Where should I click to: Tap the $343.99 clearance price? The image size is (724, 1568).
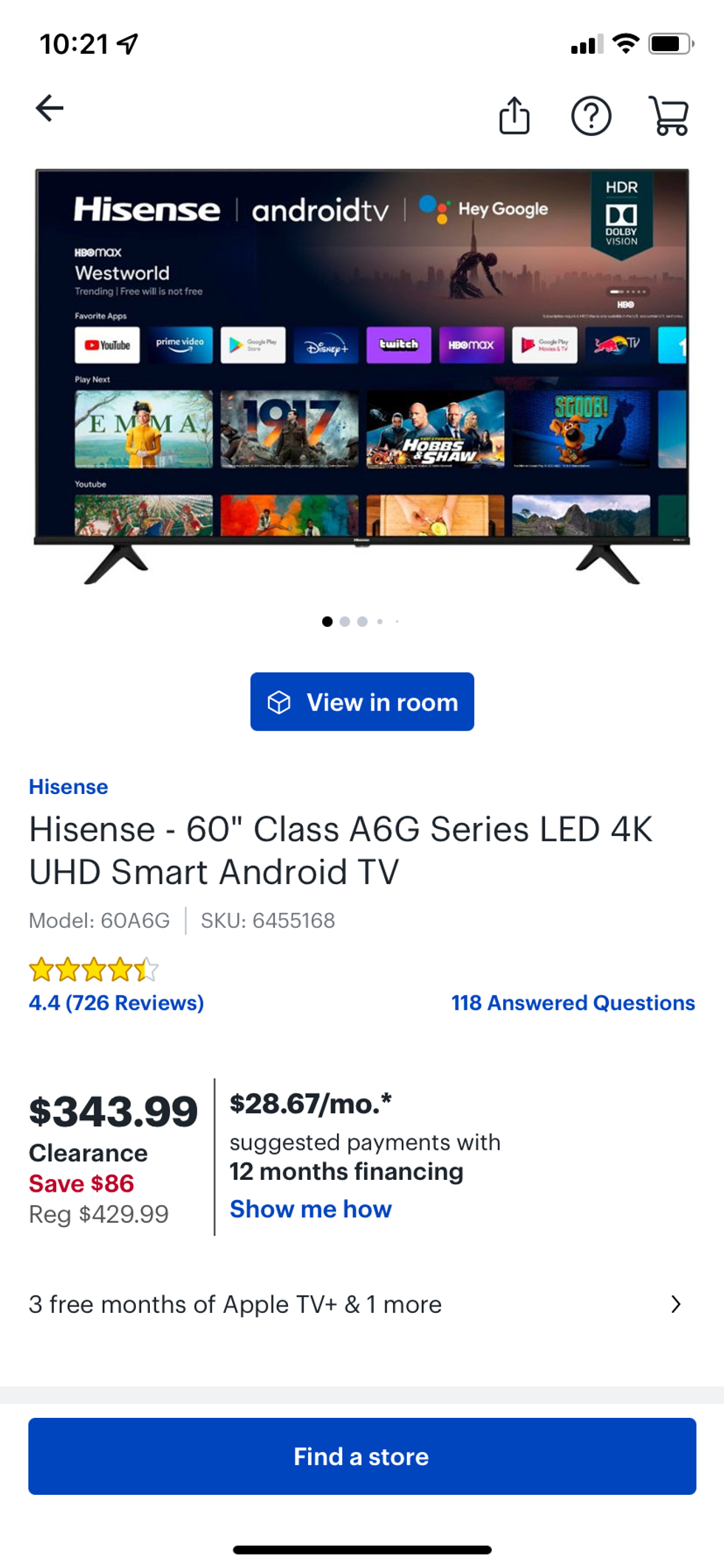pyautogui.click(x=112, y=1110)
